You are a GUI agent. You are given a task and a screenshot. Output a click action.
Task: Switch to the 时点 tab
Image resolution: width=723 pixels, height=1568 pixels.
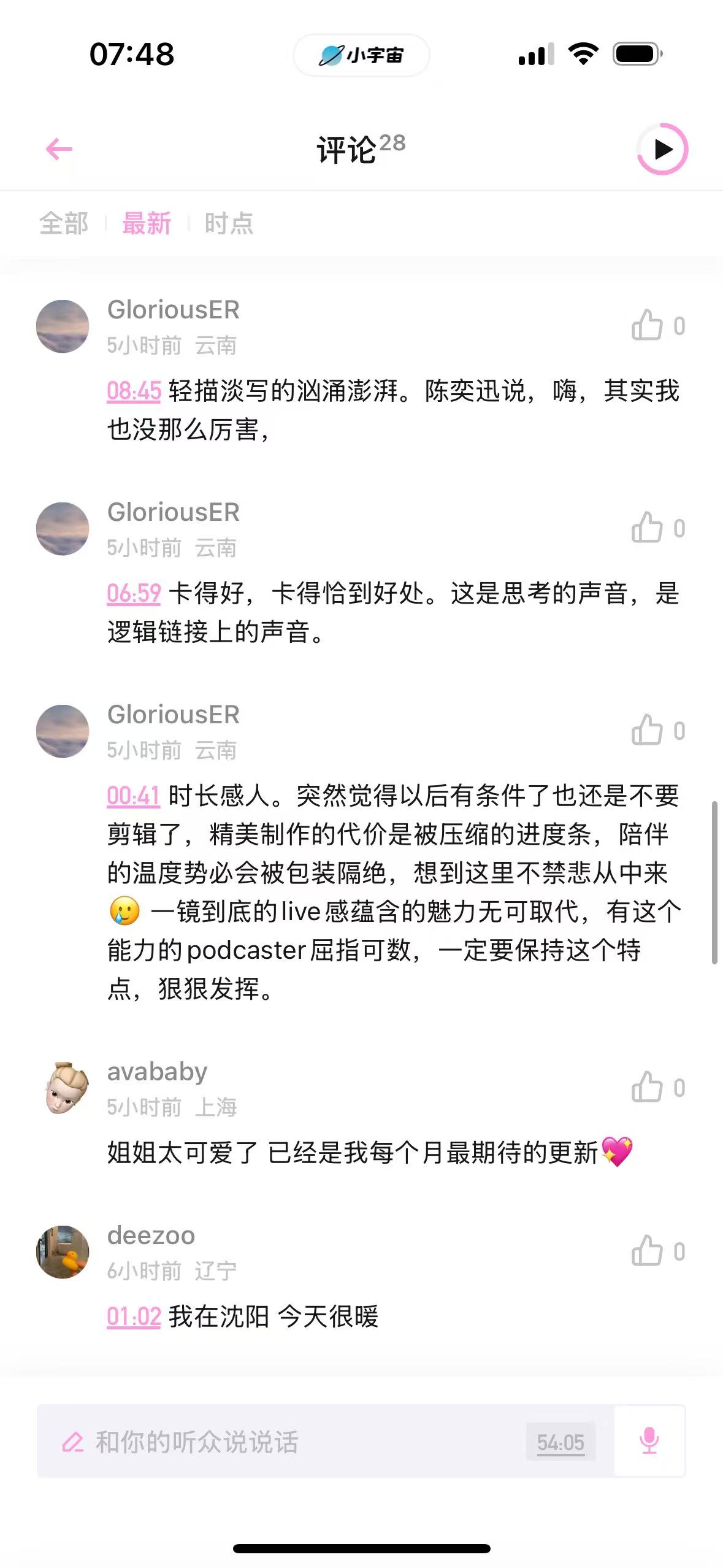[x=229, y=223]
